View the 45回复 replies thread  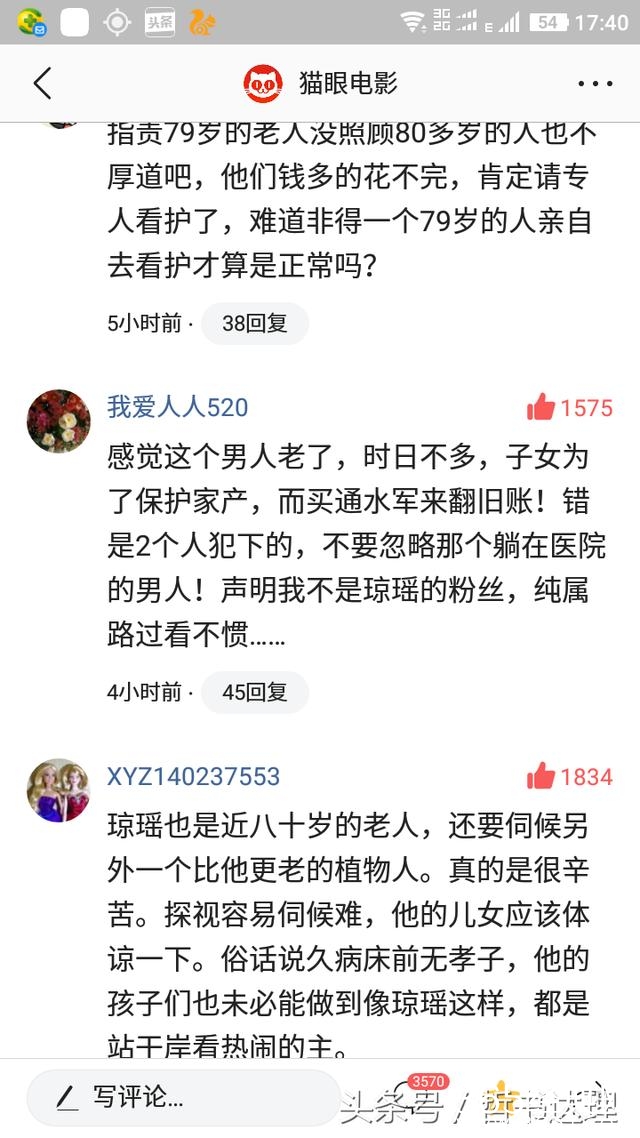pyautogui.click(x=254, y=691)
